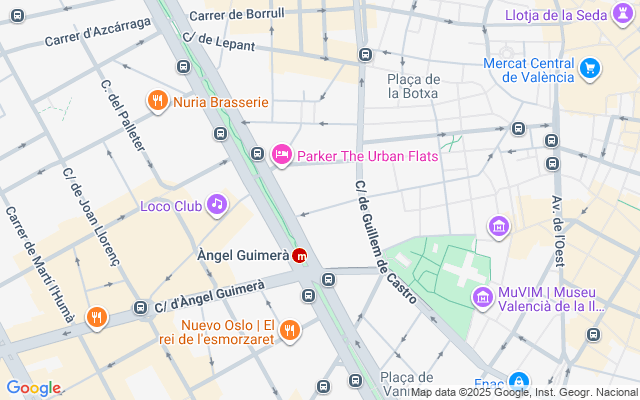Viewport: 640px width, 400px height.
Task: Tap the unlabeled museum pin above MuVIM
Action: click(x=499, y=227)
